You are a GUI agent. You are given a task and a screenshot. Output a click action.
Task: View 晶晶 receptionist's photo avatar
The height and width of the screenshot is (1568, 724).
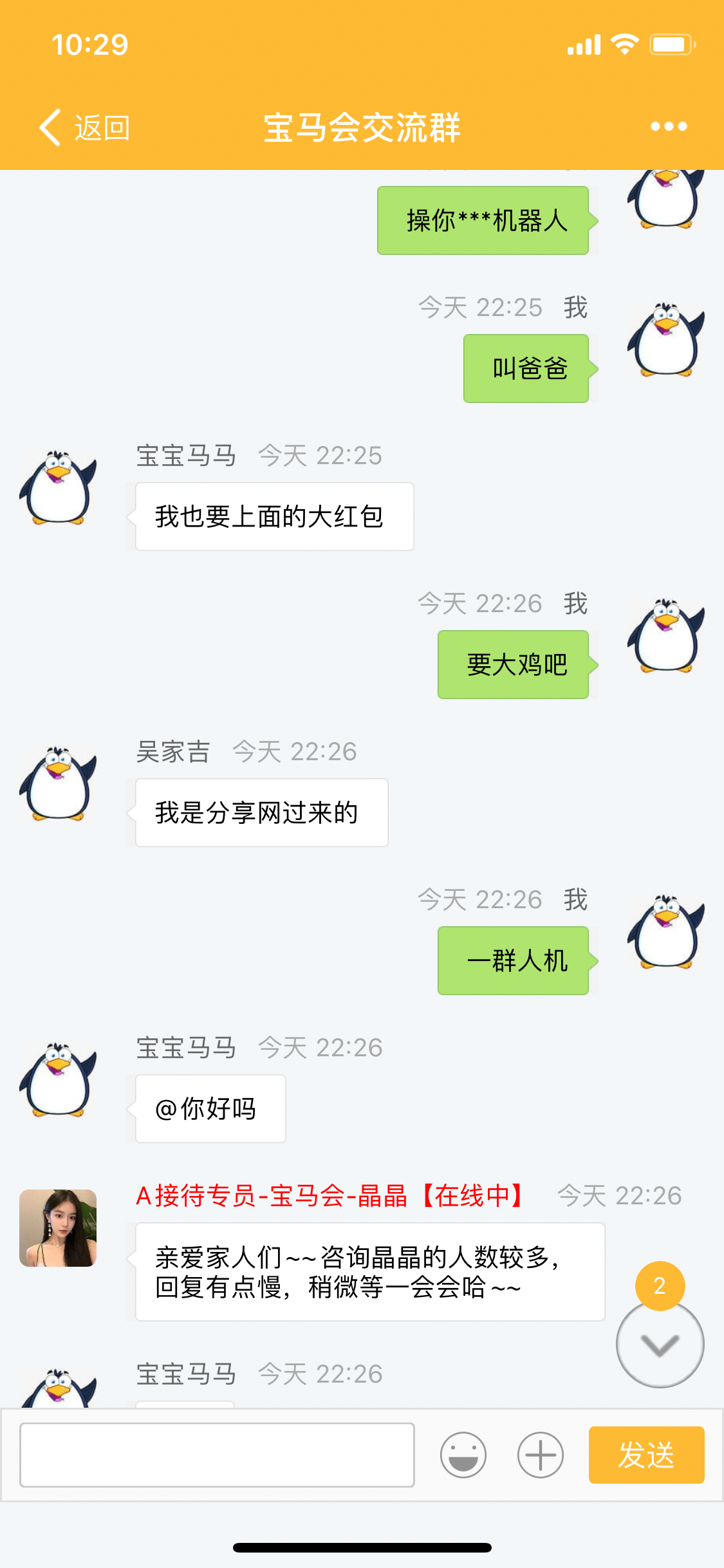(58, 1227)
